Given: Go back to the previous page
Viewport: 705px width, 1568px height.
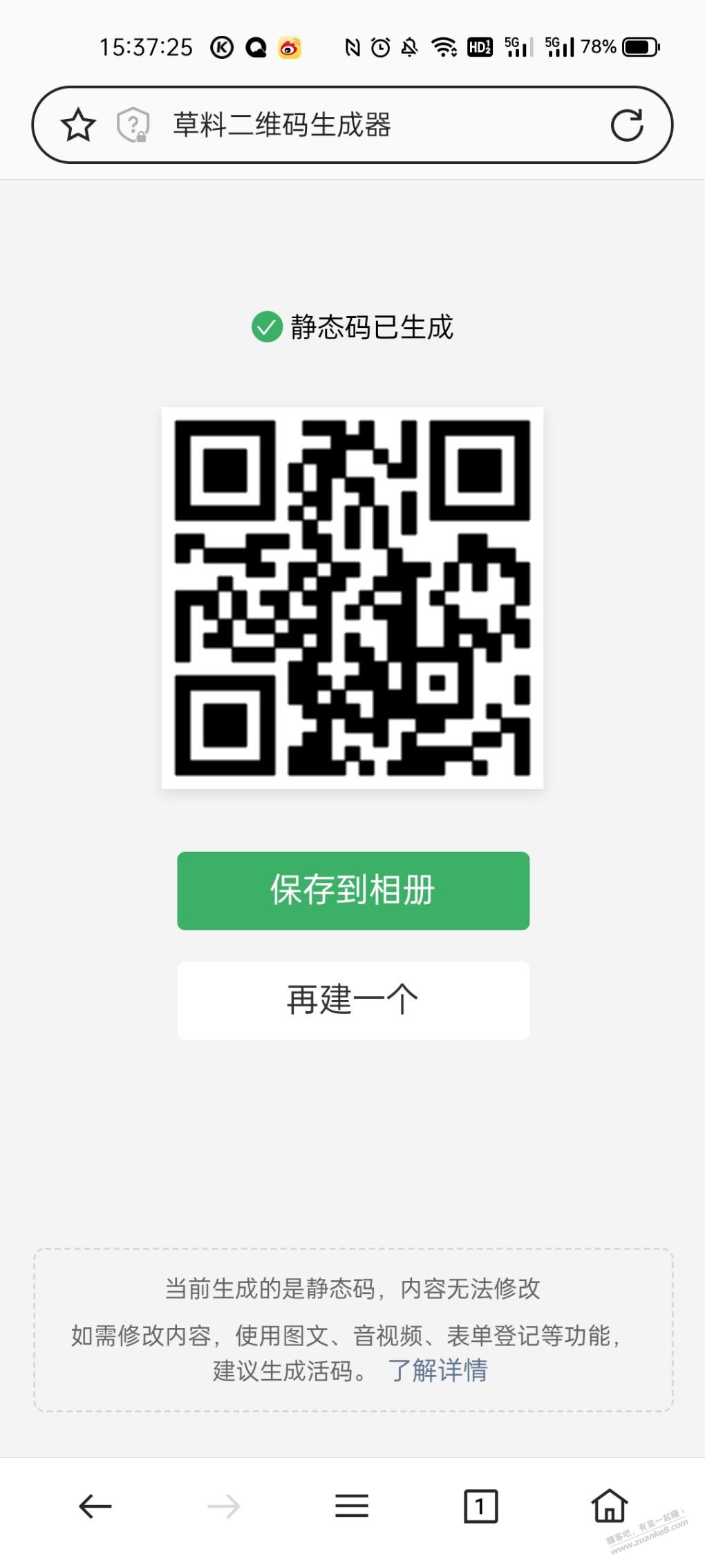Looking at the screenshot, I should coord(95,1506).
